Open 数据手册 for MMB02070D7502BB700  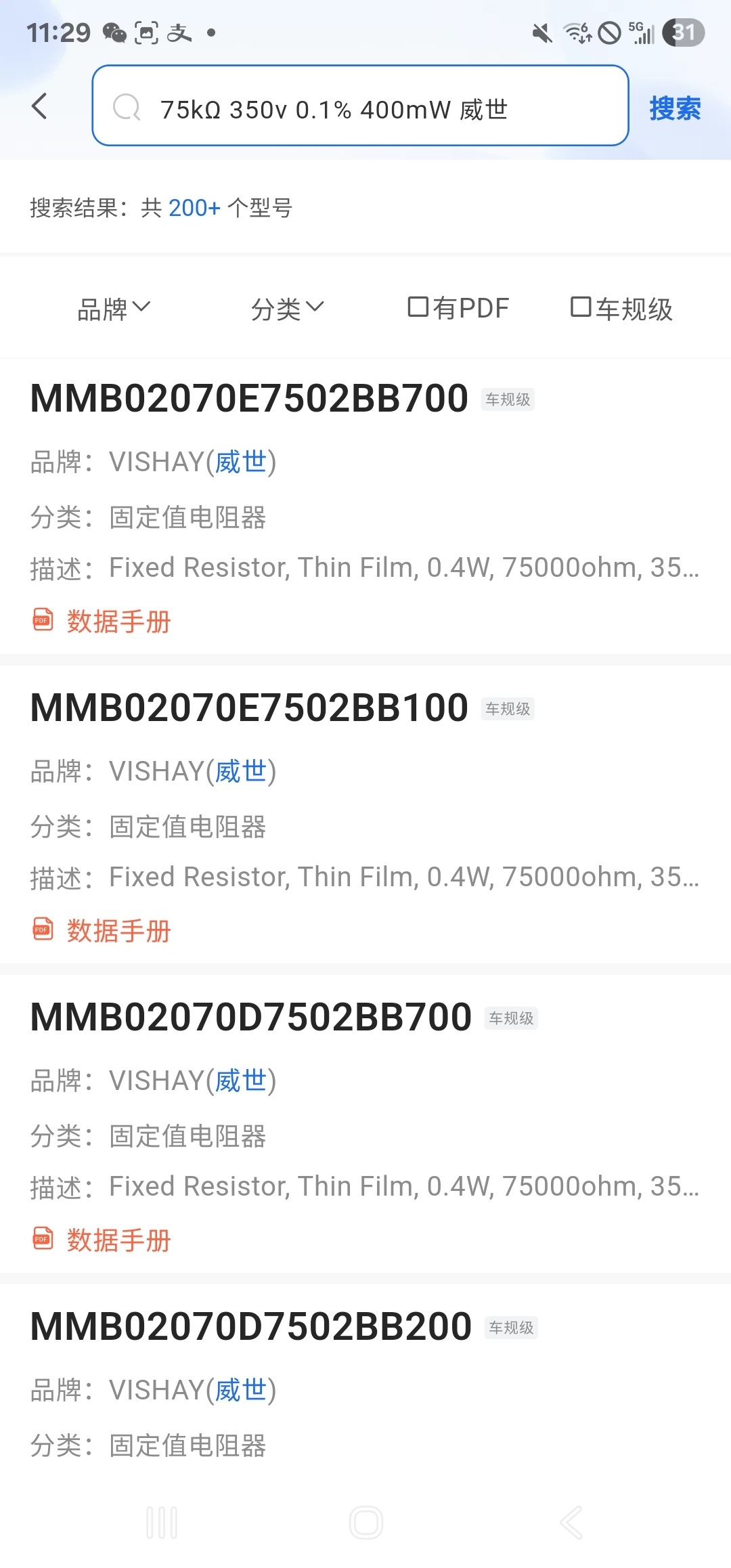(x=117, y=1240)
